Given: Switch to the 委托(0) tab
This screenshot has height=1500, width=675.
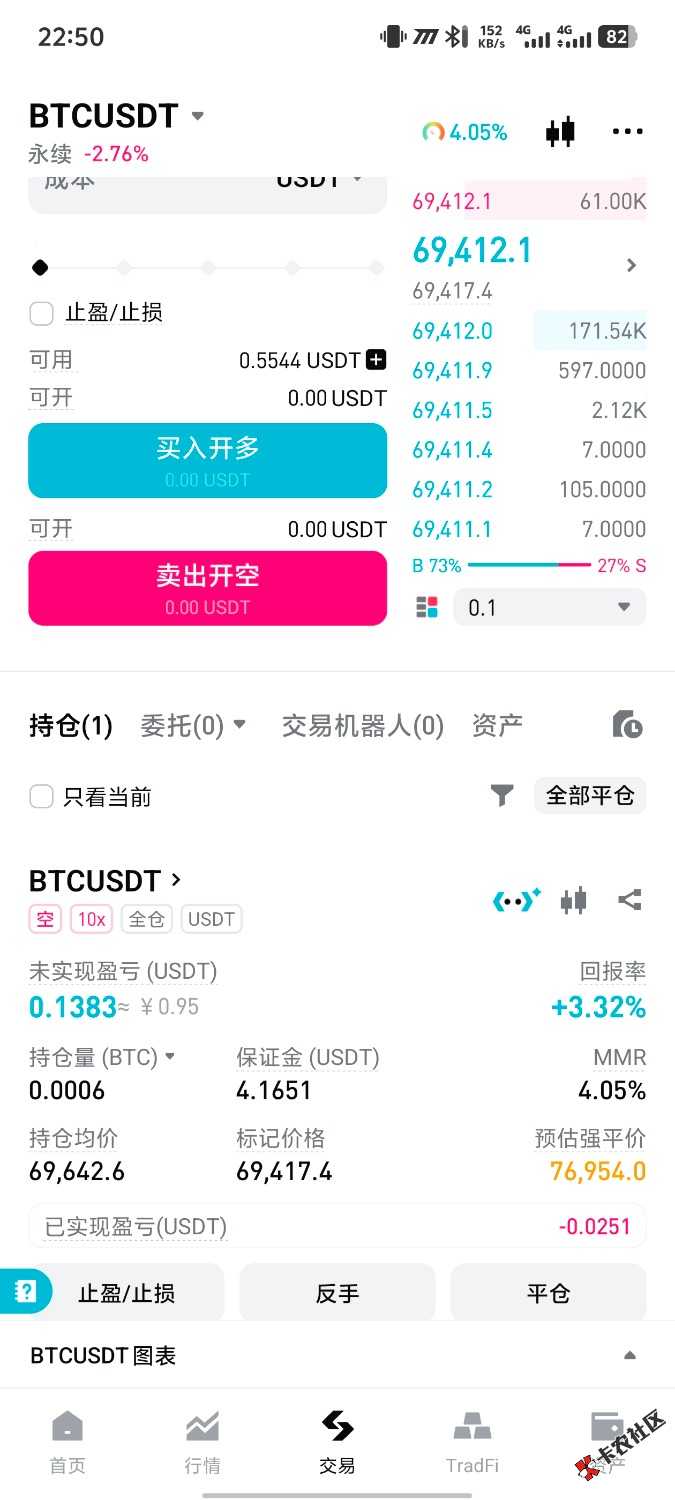Looking at the screenshot, I should click(192, 725).
